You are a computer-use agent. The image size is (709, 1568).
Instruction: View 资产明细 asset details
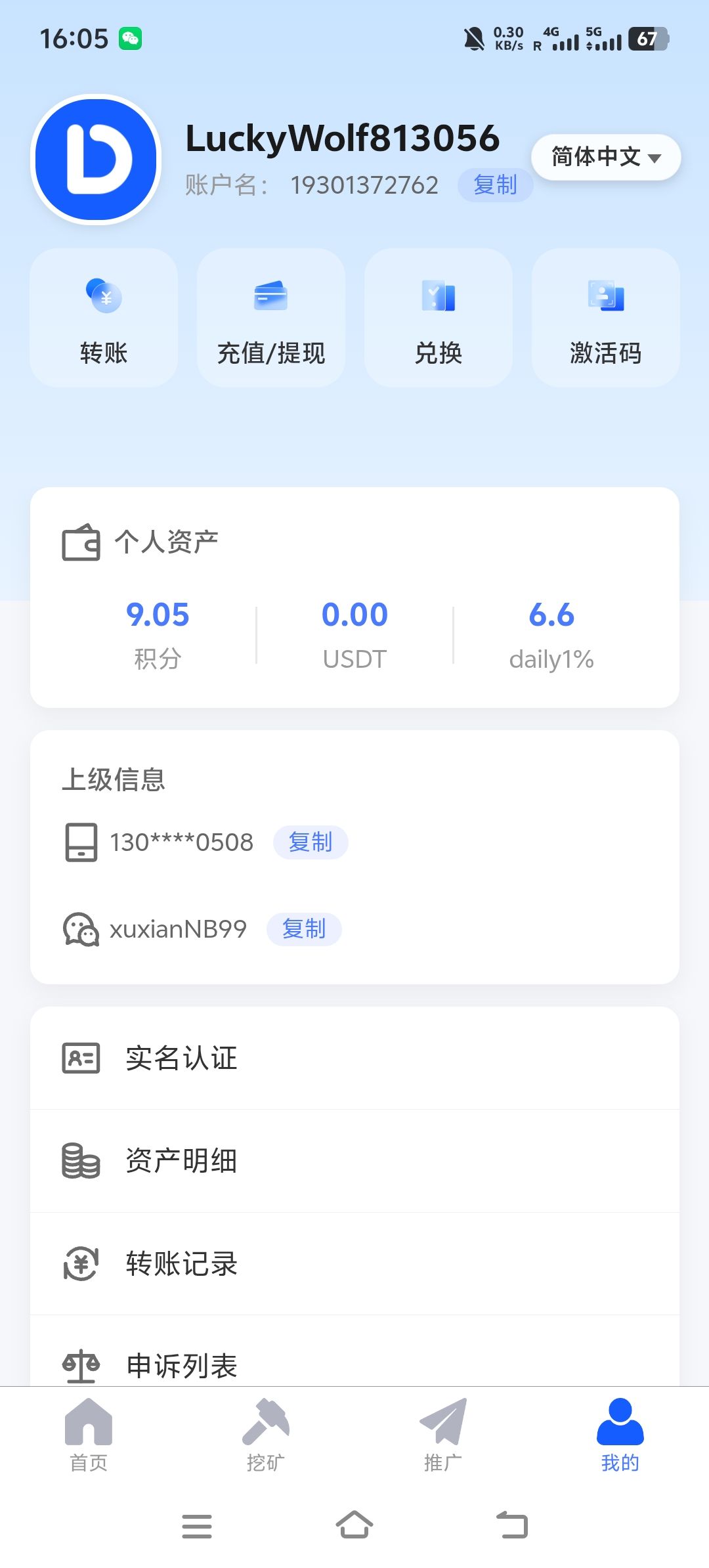click(x=354, y=1161)
